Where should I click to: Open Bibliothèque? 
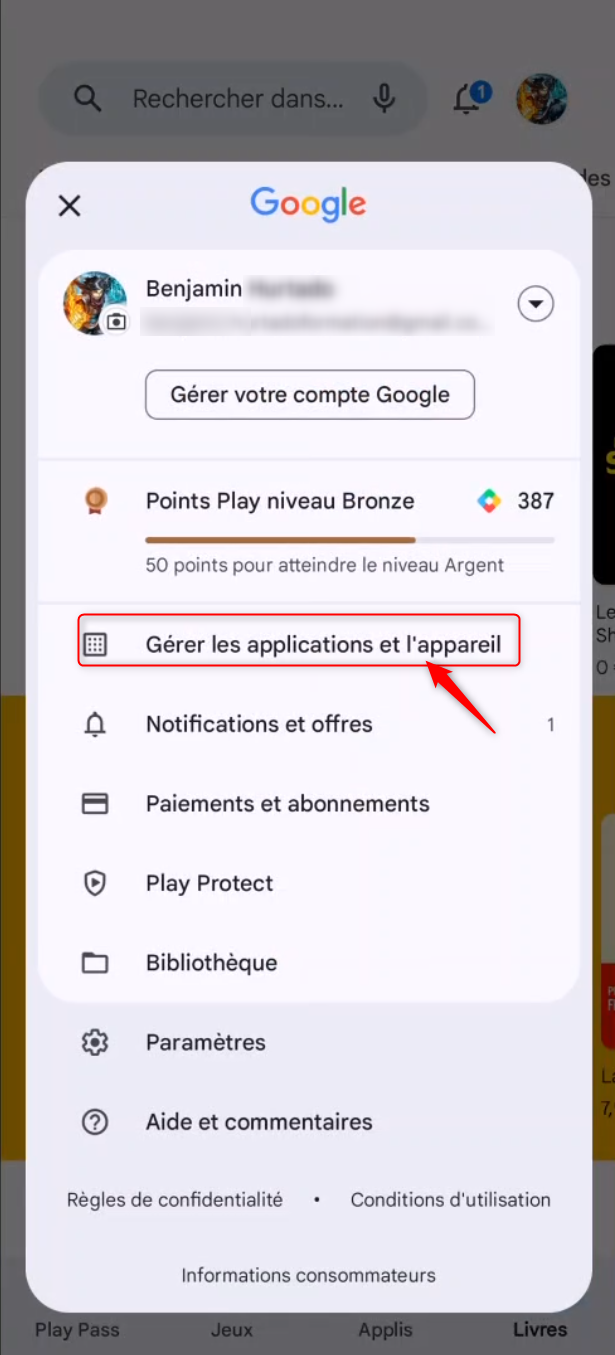[211, 963]
